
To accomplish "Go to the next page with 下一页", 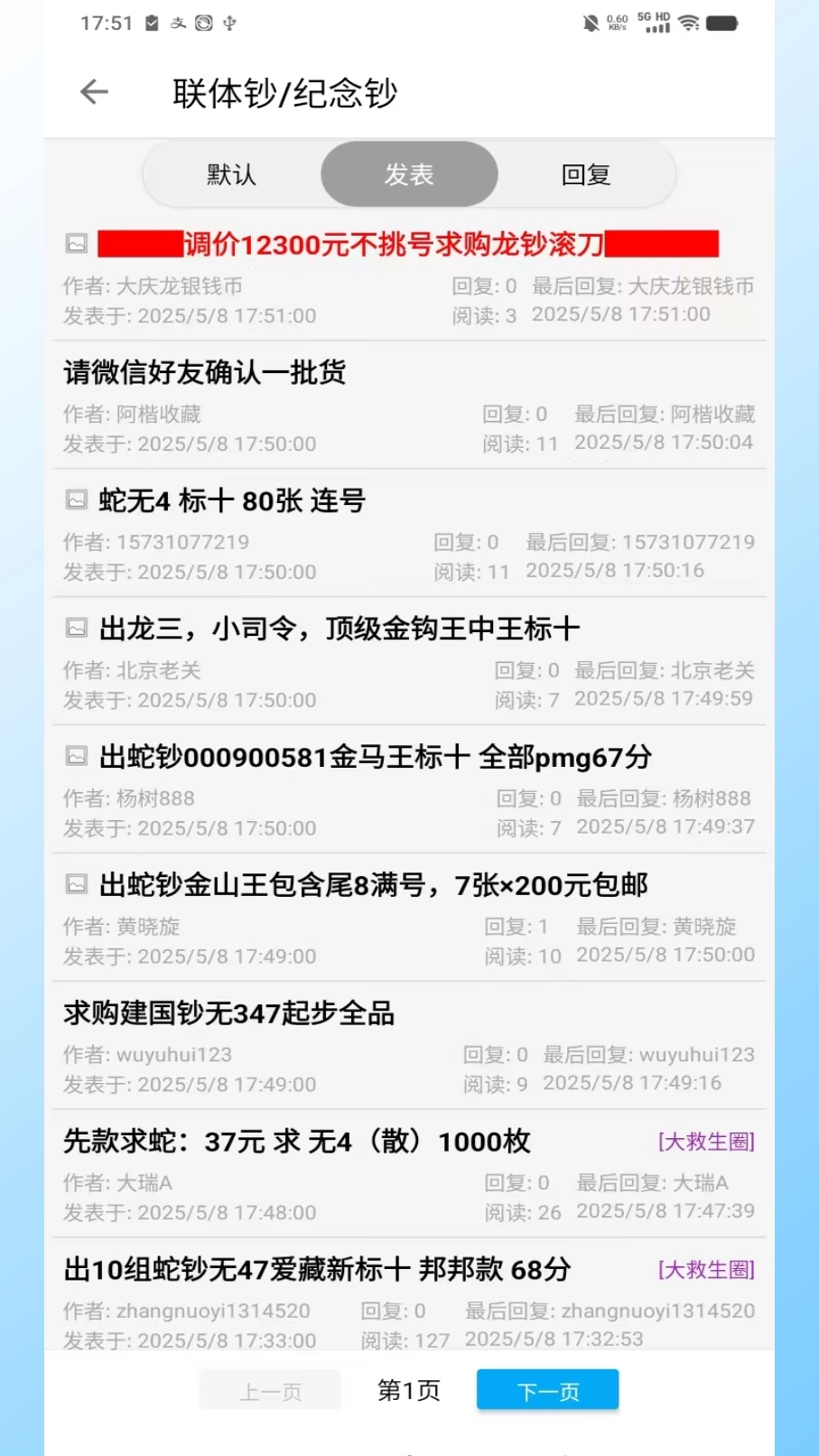I will coord(547,1390).
